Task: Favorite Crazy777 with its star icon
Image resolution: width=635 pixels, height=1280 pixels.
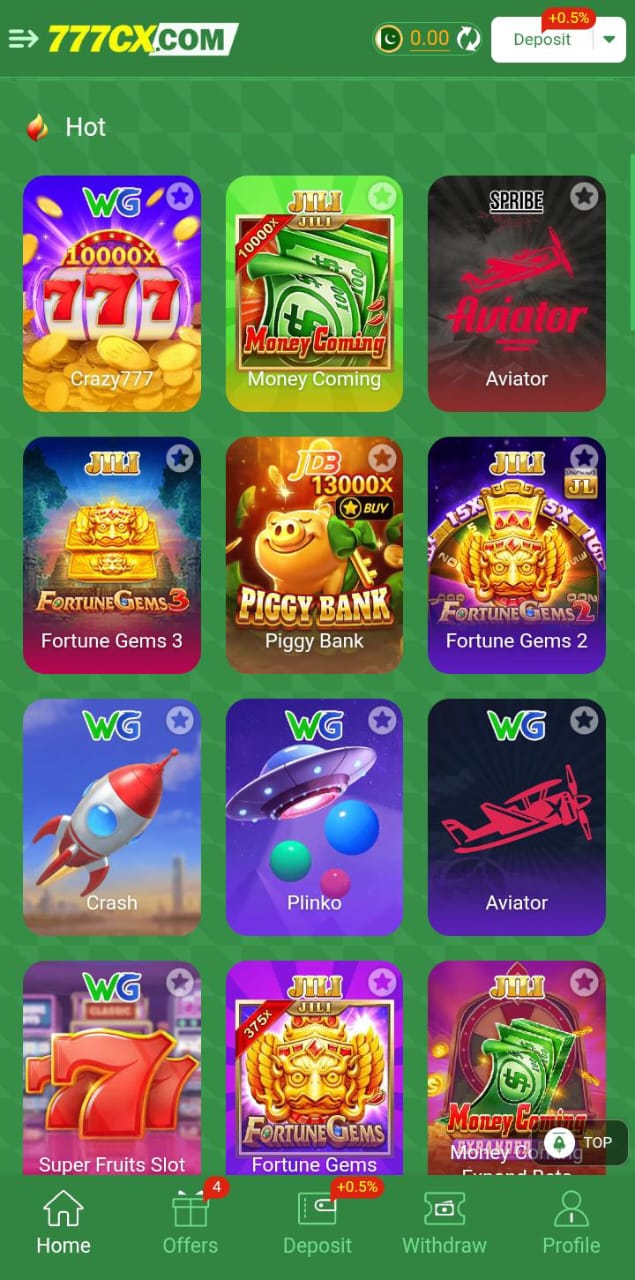Action: [x=180, y=196]
